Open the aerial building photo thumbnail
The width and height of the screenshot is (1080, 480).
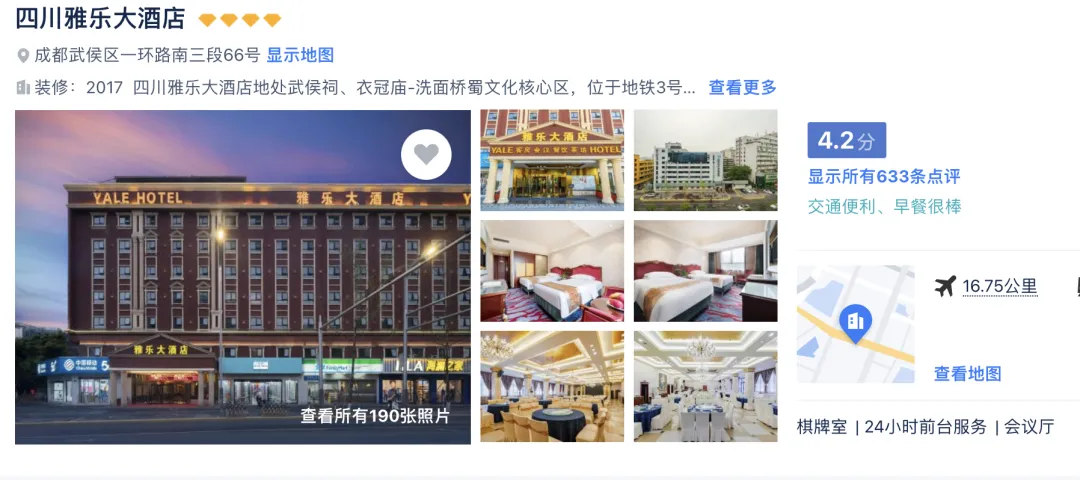coord(705,160)
